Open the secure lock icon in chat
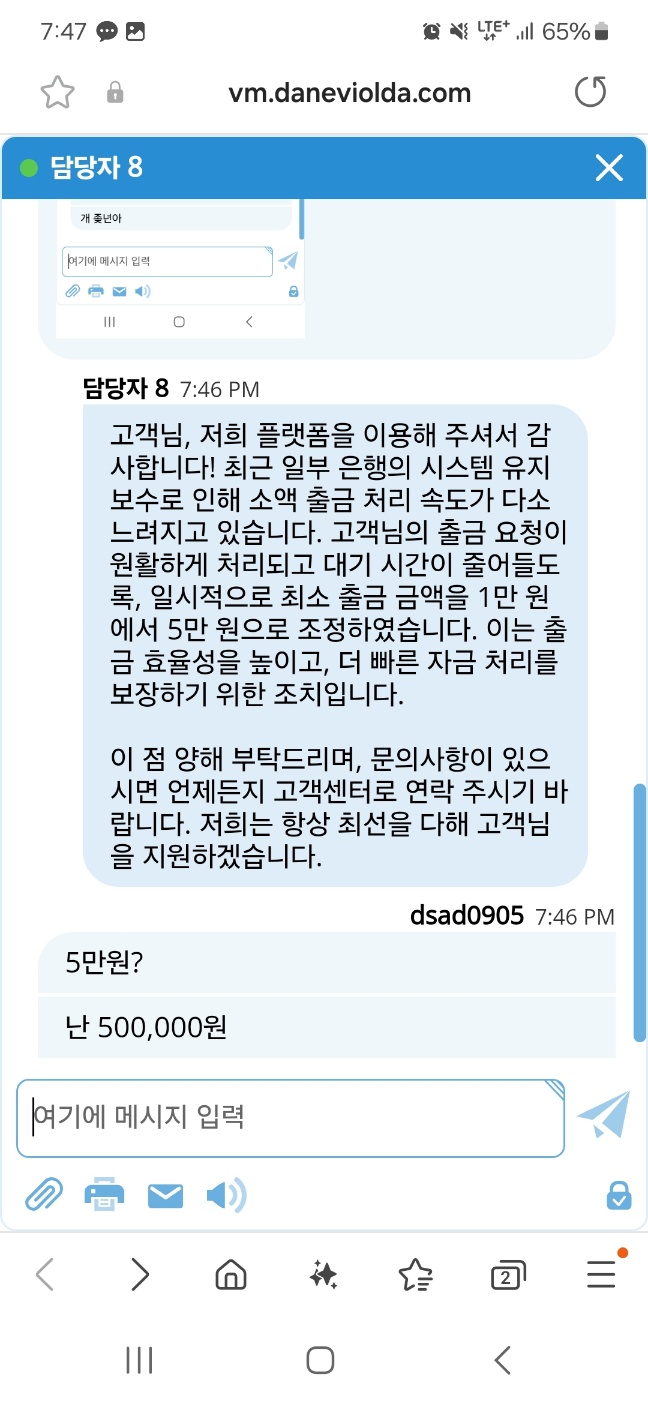This screenshot has height=1404, width=648. tap(619, 1195)
